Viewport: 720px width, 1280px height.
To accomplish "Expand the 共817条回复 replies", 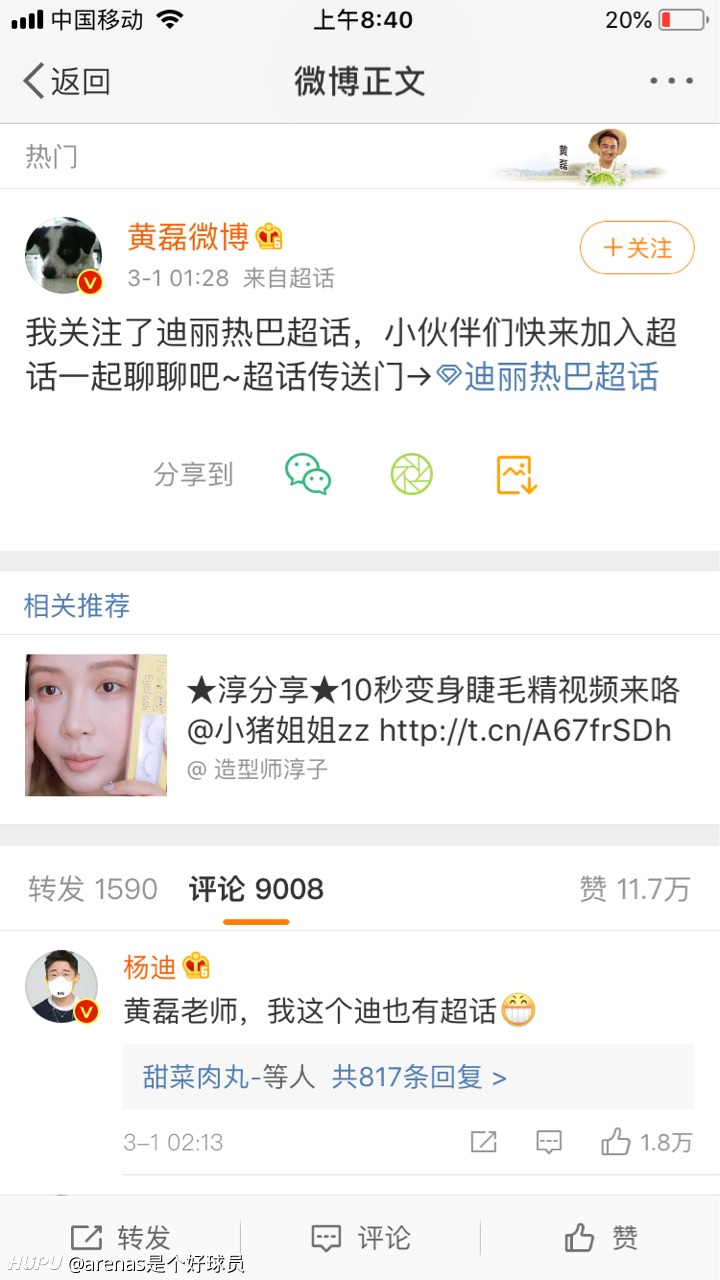I will pos(419,1076).
